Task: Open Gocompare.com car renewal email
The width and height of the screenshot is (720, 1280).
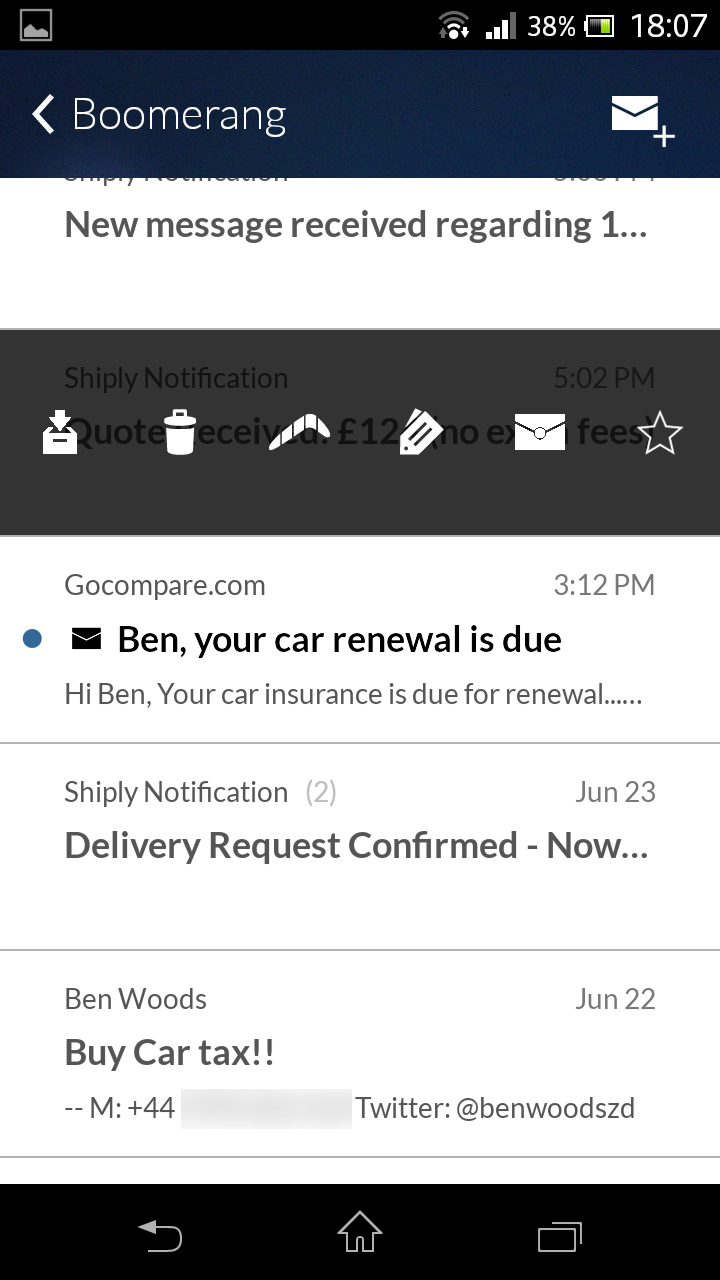Action: point(360,640)
